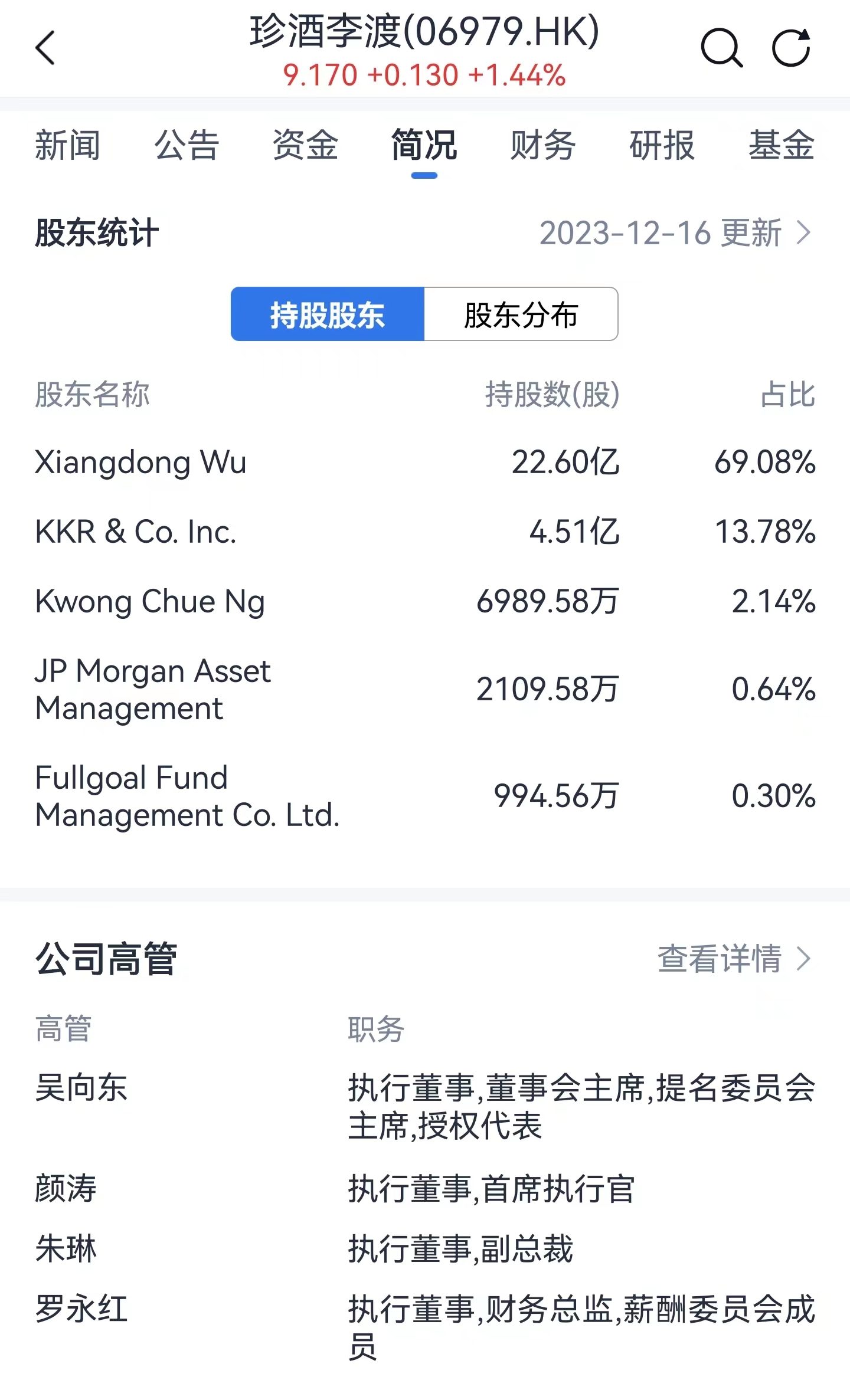Open the search magnifier icon

point(721,48)
